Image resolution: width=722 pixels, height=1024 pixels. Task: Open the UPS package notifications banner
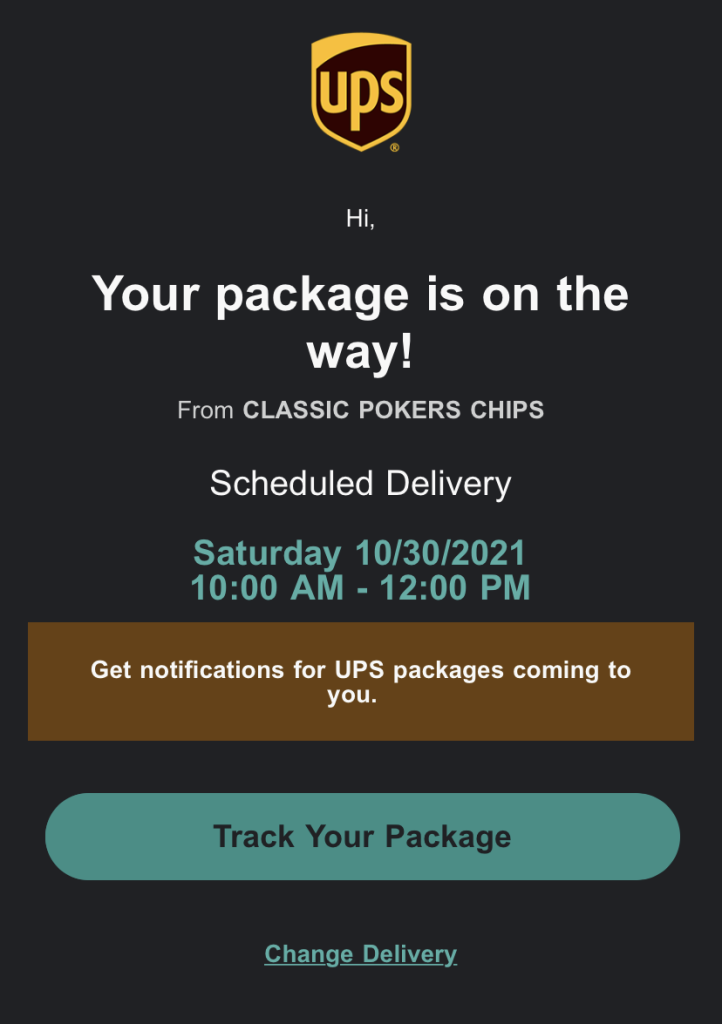click(x=360, y=682)
